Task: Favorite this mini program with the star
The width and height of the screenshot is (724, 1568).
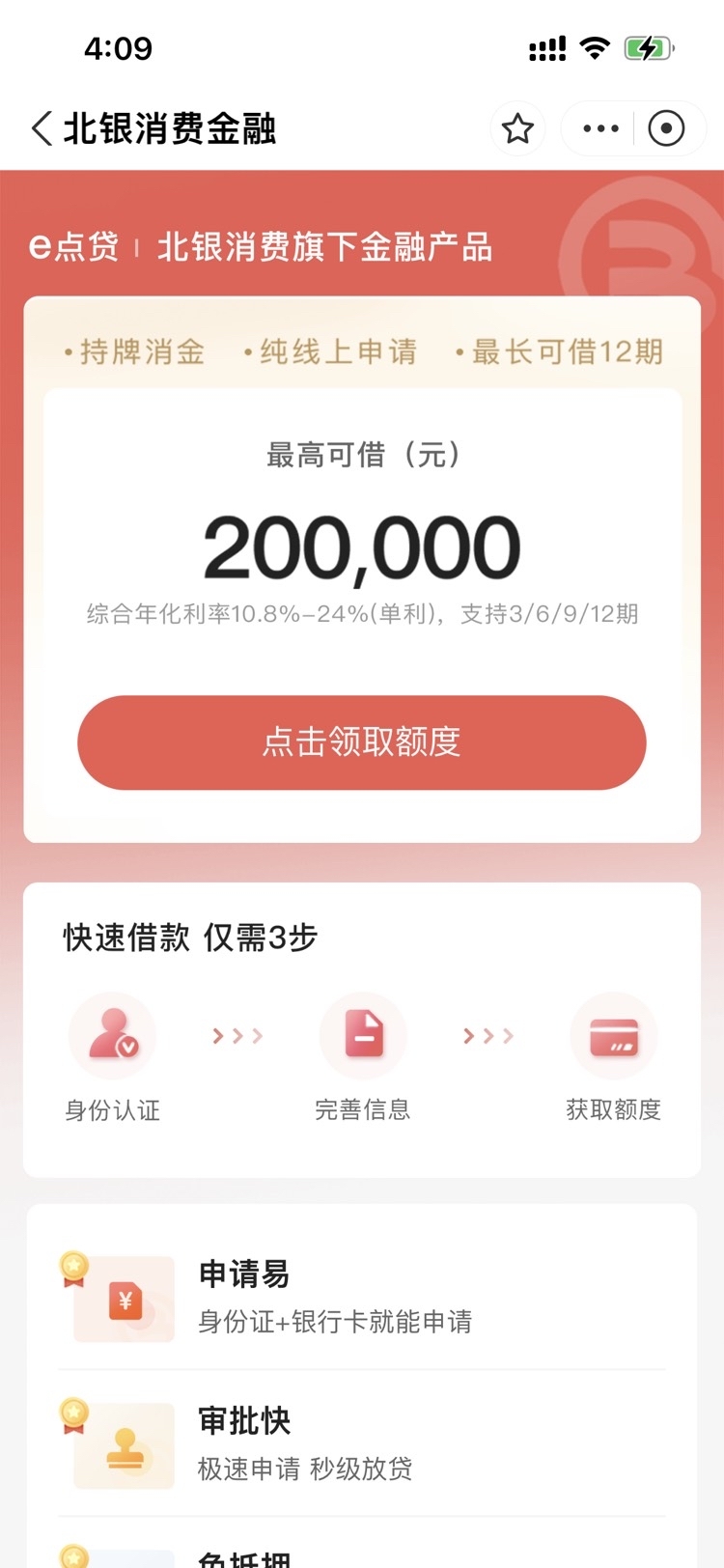Action: click(x=518, y=128)
